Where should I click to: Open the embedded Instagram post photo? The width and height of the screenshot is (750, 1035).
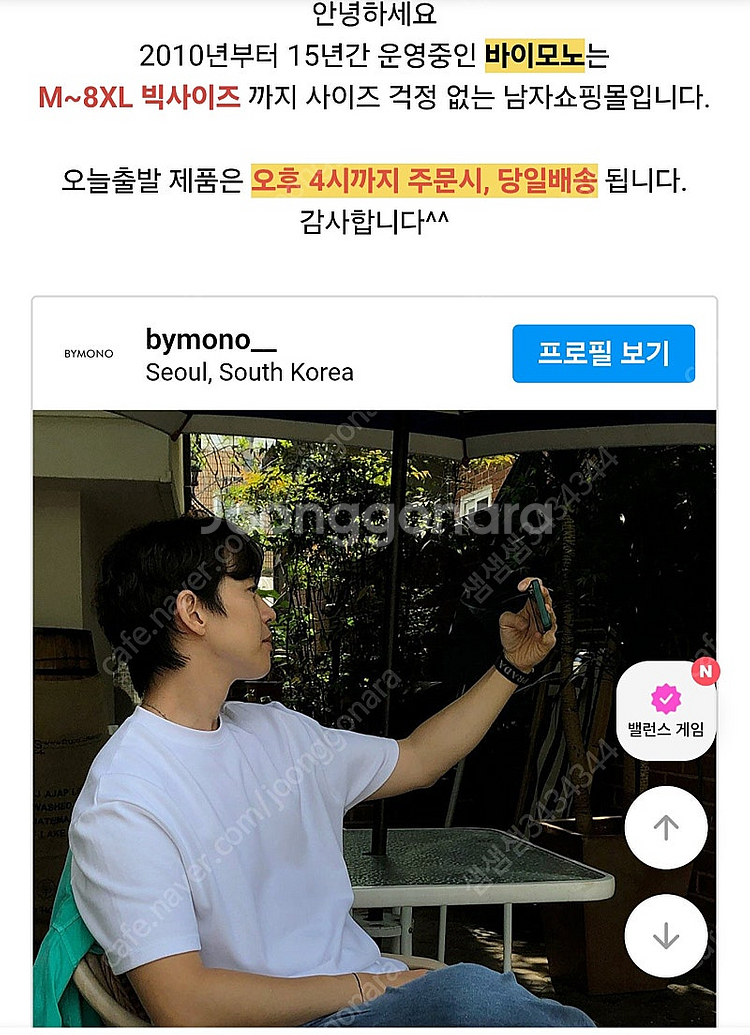pyautogui.click(x=374, y=718)
